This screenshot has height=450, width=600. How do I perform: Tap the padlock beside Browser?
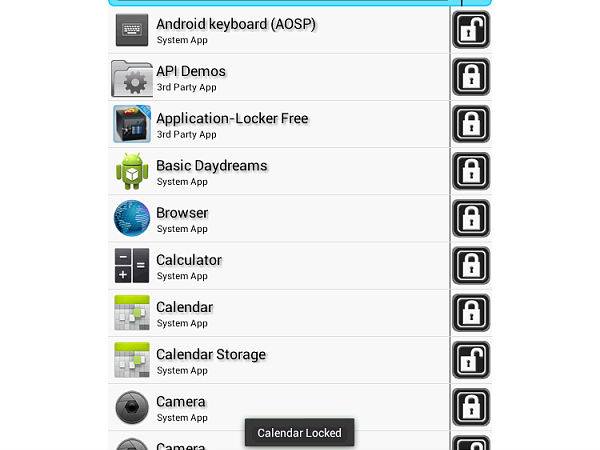pos(471,217)
